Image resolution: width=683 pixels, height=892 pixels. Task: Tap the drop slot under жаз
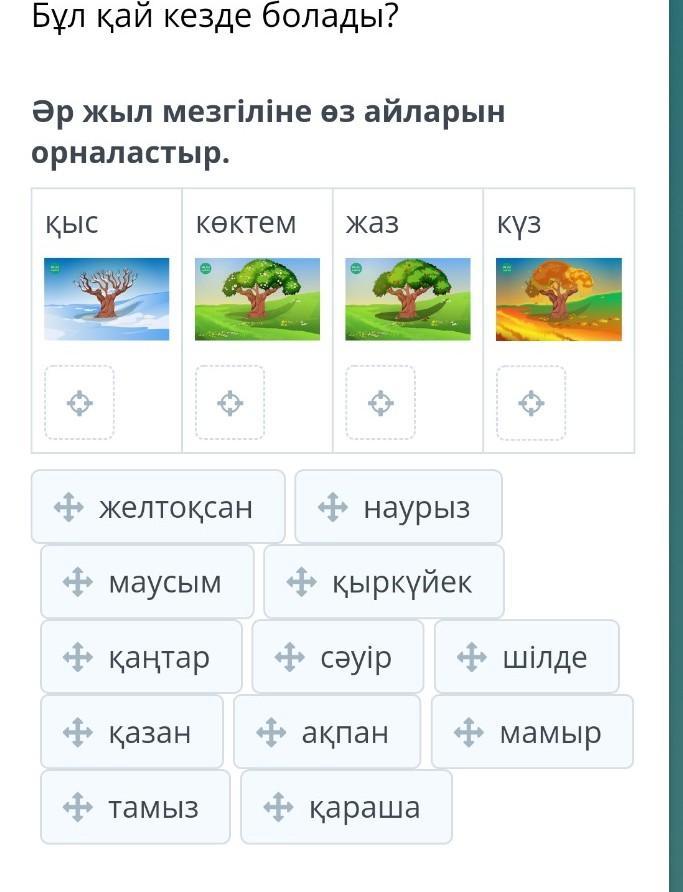pos(380,403)
